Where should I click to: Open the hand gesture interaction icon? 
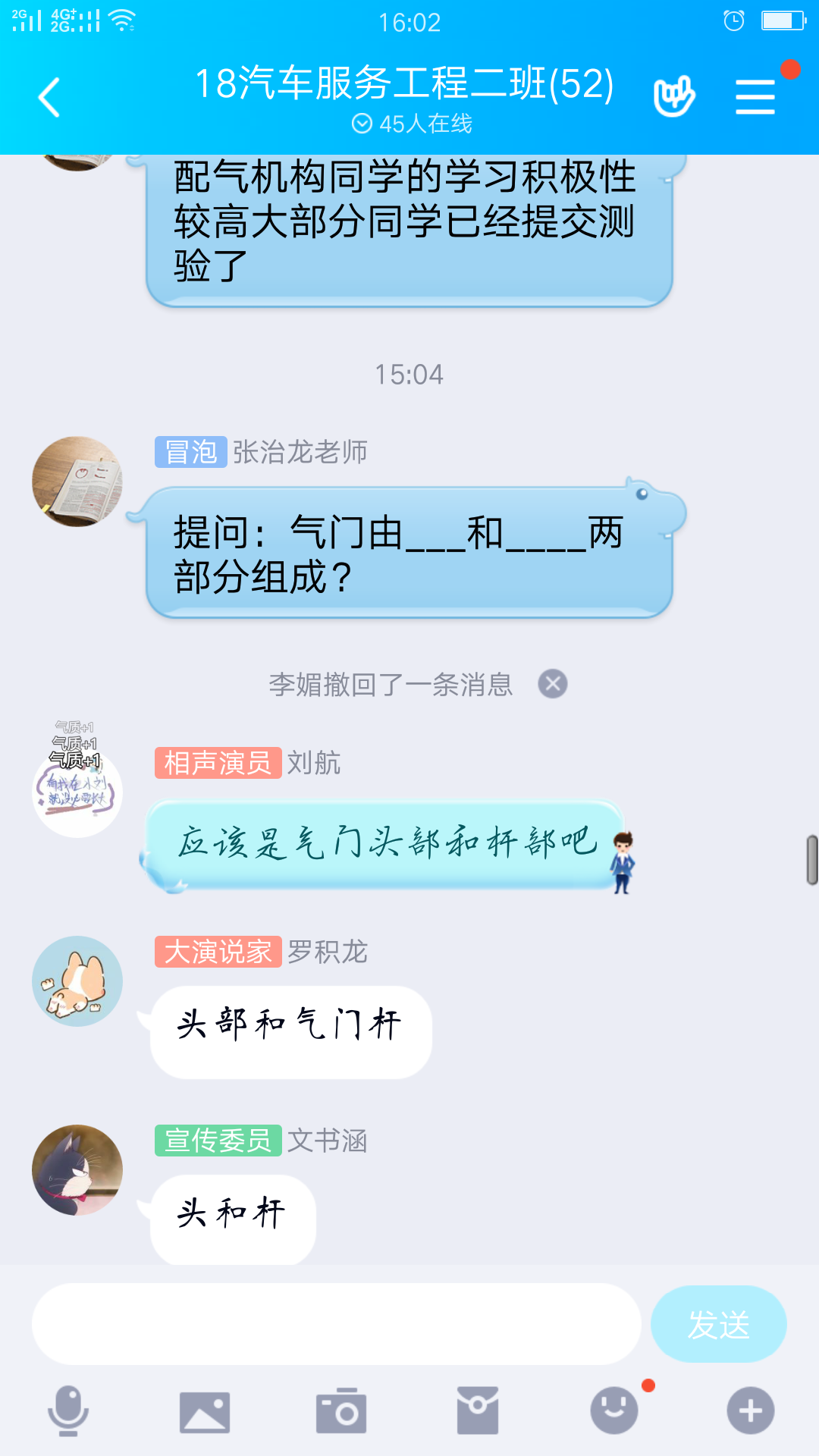click(673, 96)
